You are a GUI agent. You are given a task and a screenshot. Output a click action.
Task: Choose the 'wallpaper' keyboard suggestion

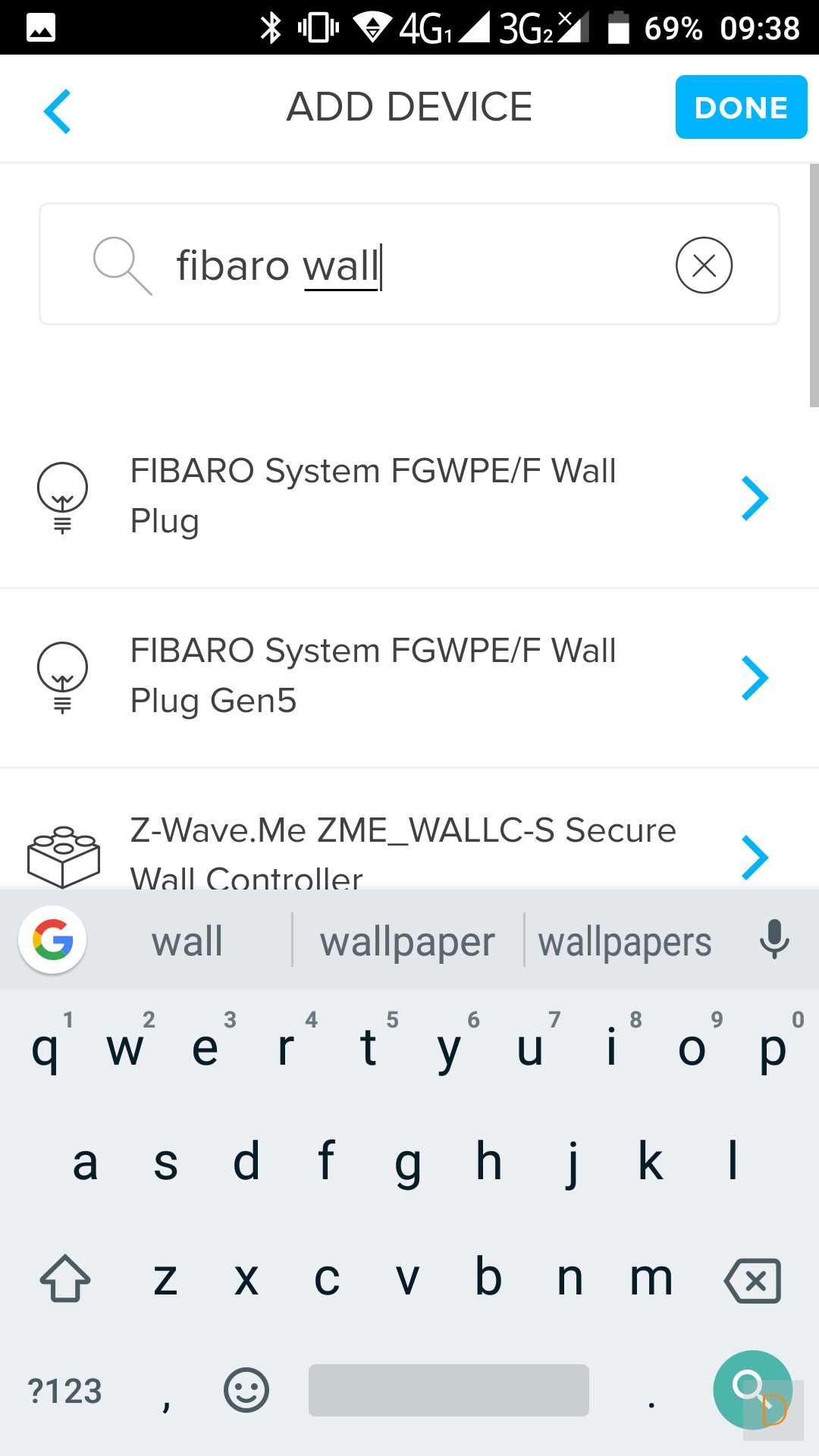[407, 942]
